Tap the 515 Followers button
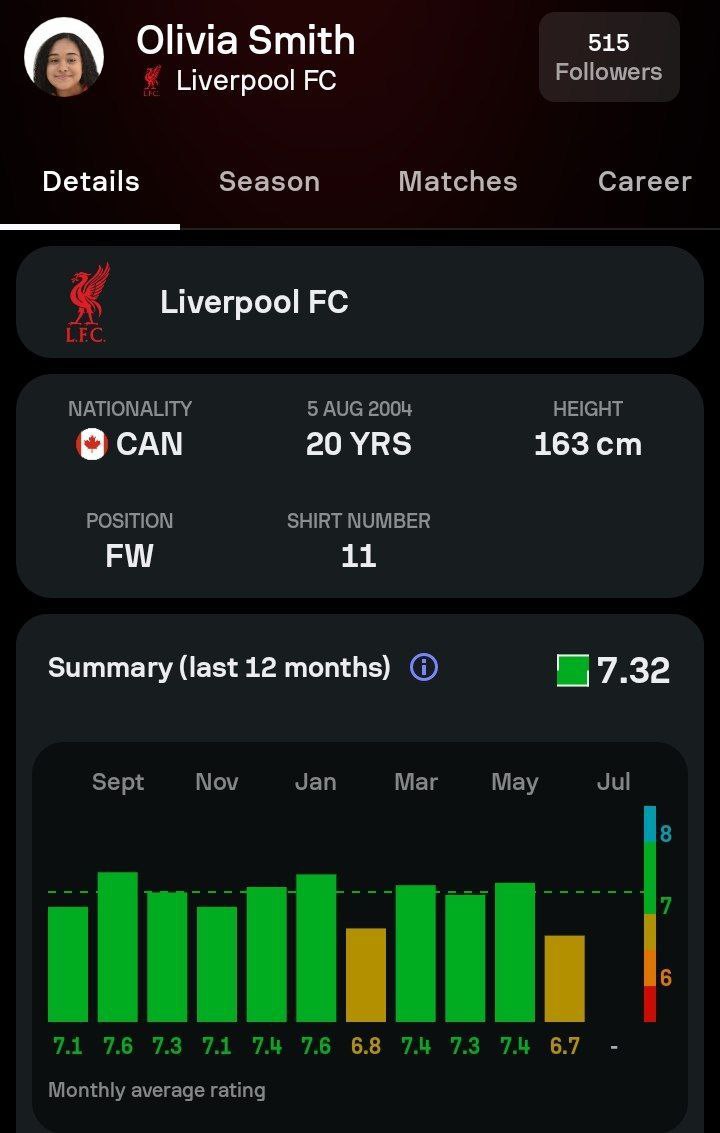 pos(608,57)
